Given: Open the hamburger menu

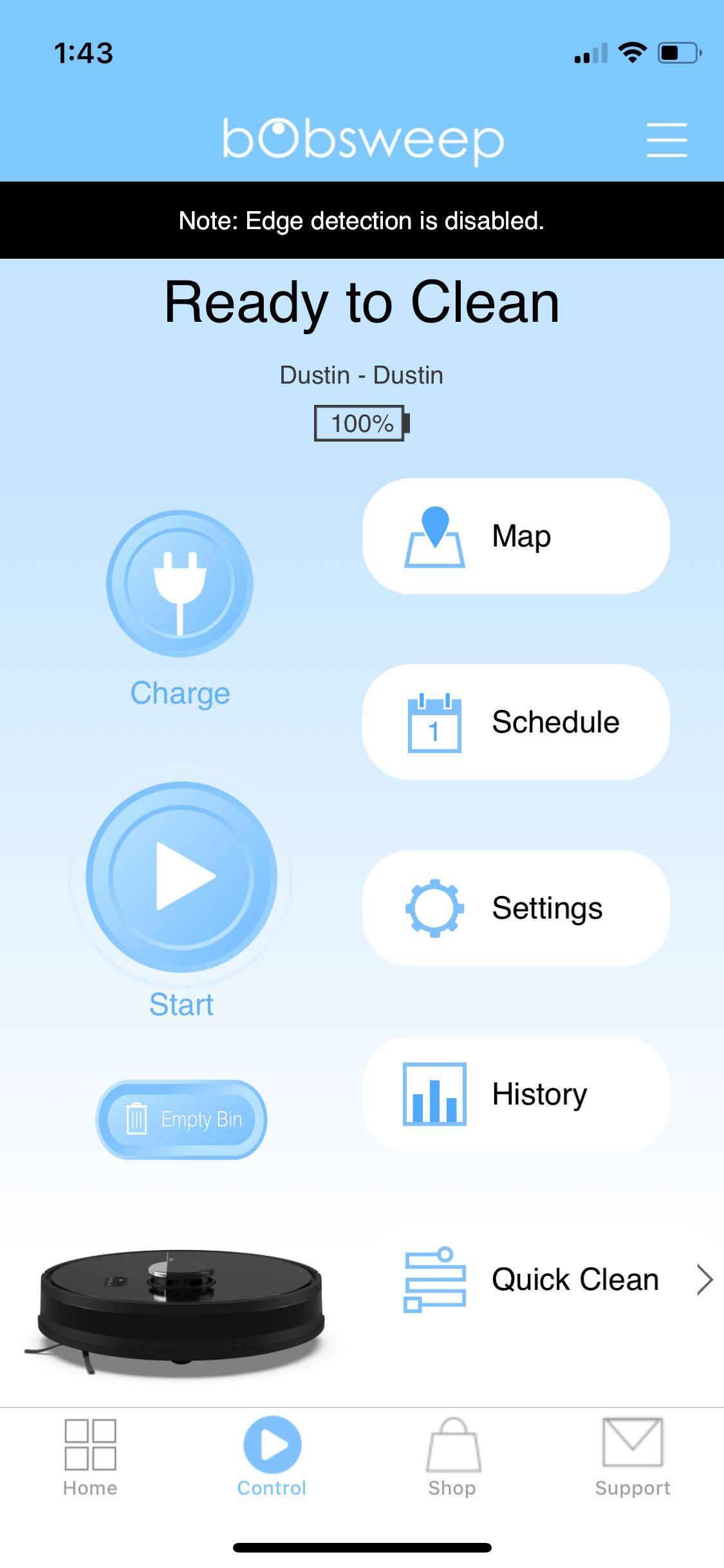Looking at the screenshot, I should click(x=666, y=140).
